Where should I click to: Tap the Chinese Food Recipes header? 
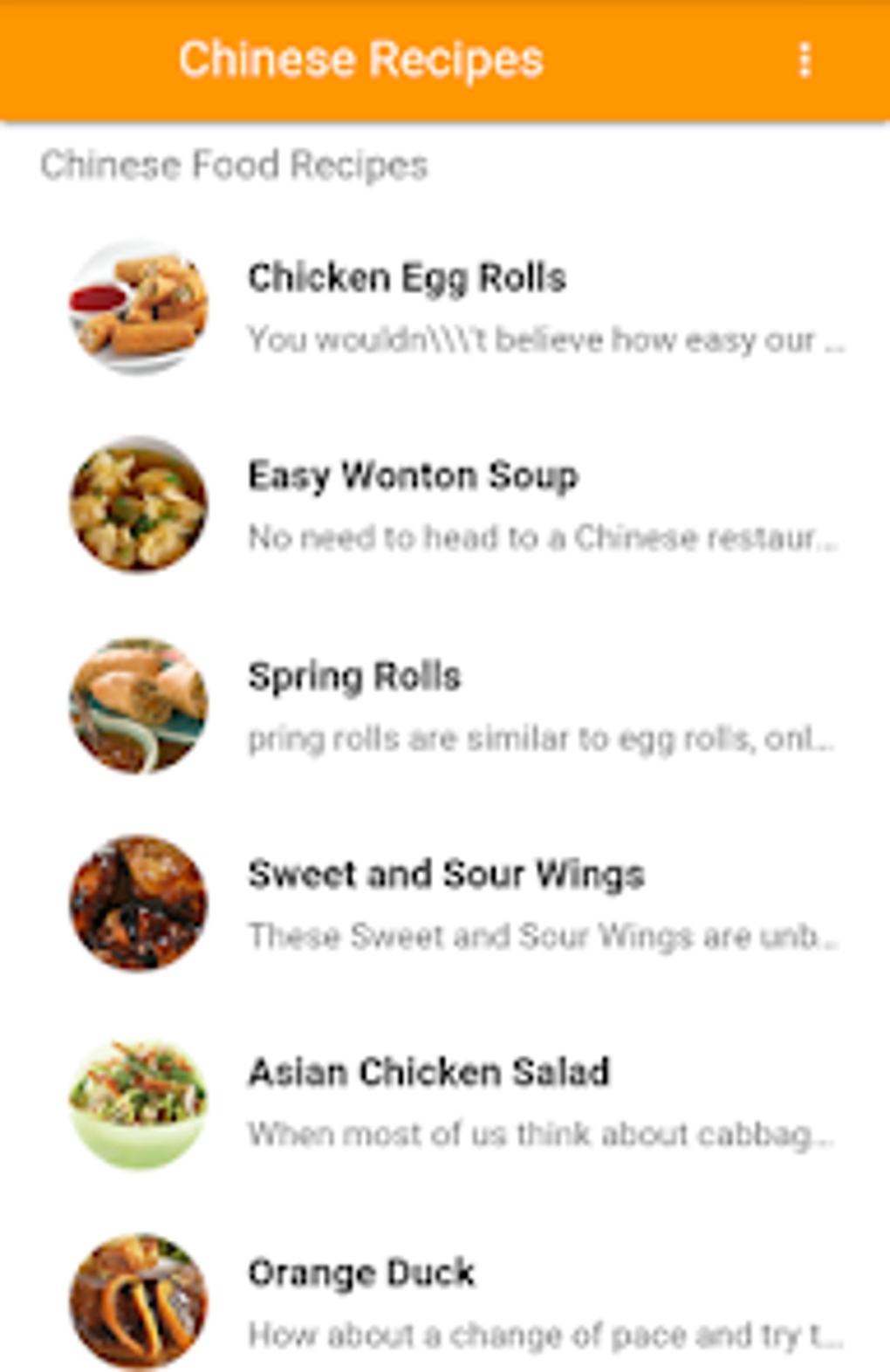(234, 163)
